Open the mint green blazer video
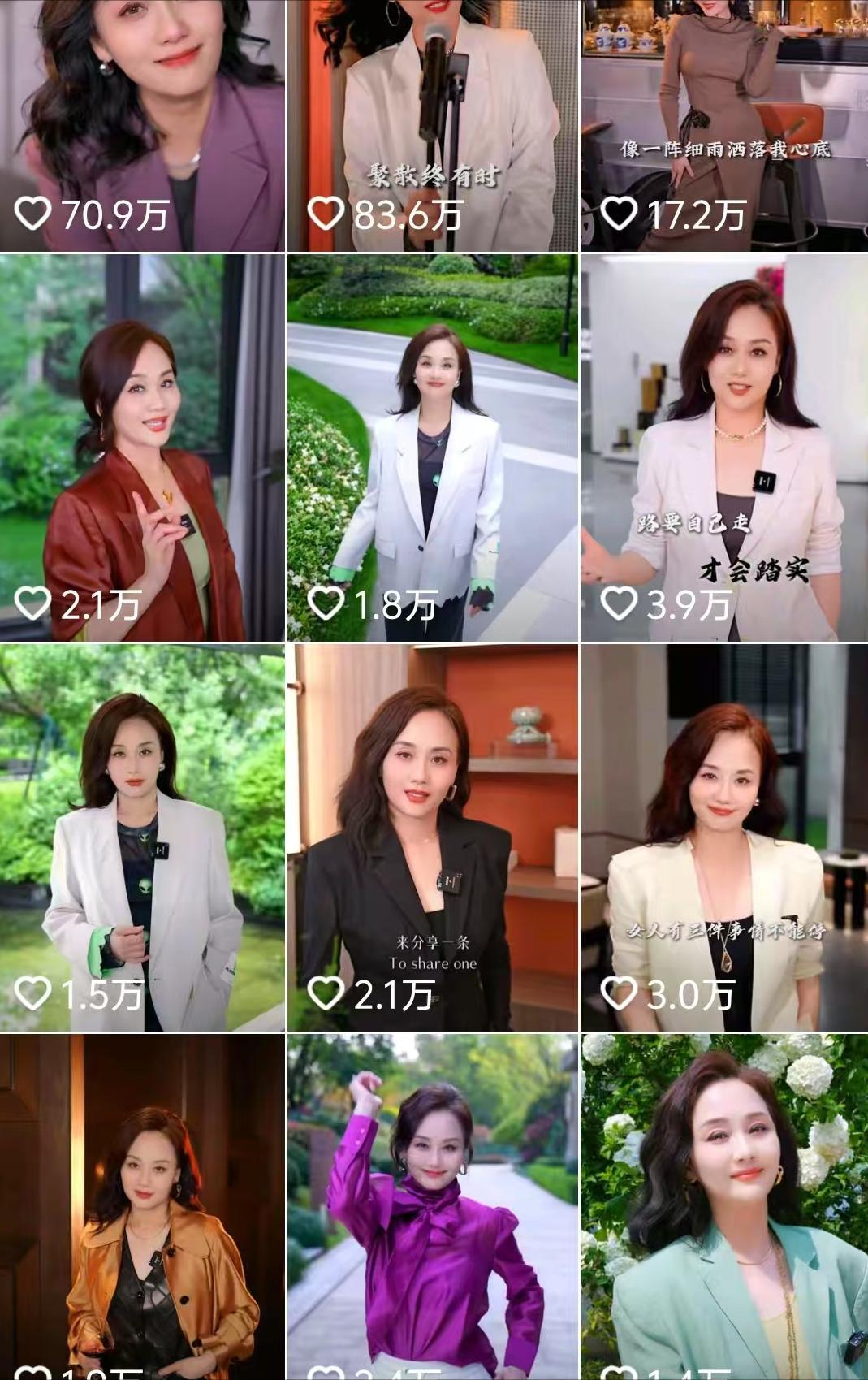Image resolution: width=868 pixels, height=1380 pixels. point(723,1206)
